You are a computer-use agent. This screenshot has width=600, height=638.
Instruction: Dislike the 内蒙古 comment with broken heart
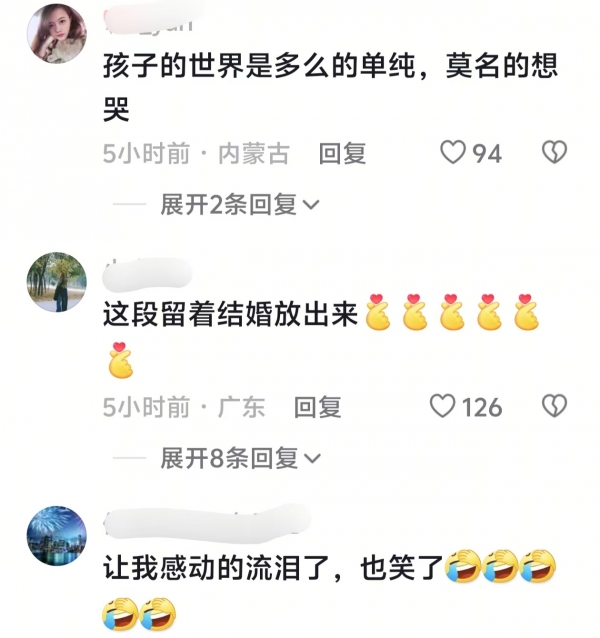(x=554, y=153)
